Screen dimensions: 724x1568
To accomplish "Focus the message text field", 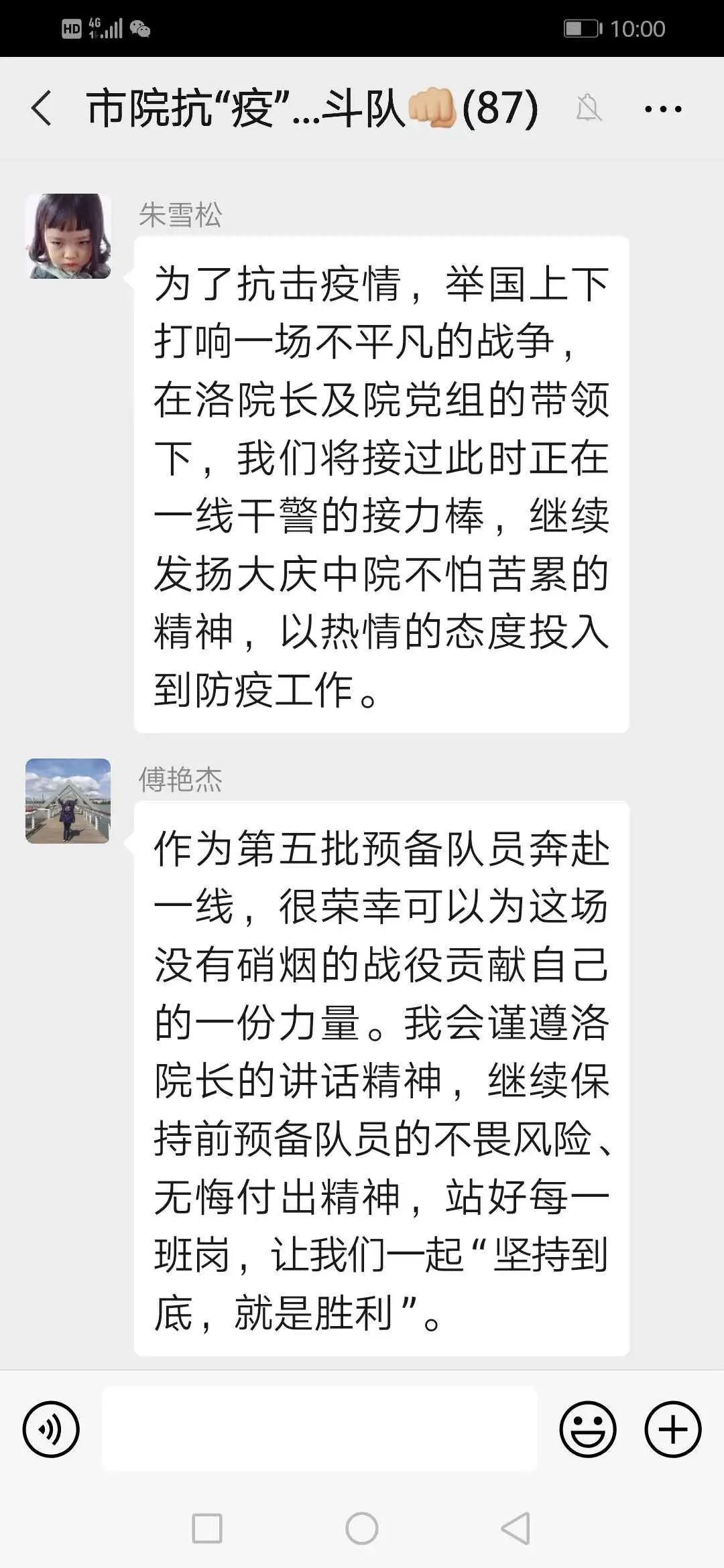I will (319, 1429).
